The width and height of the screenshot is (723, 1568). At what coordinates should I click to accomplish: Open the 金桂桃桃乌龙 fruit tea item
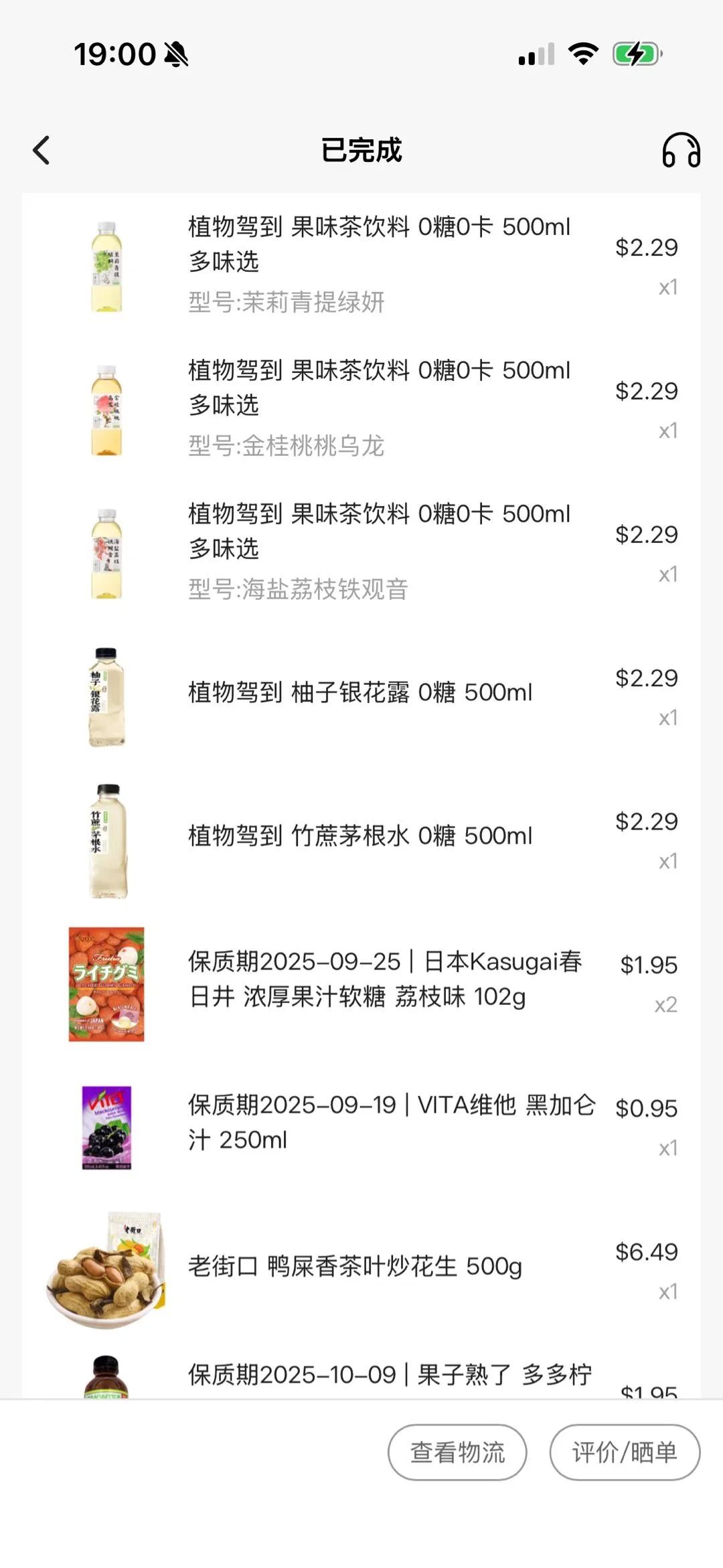click(x=378, y=407)
